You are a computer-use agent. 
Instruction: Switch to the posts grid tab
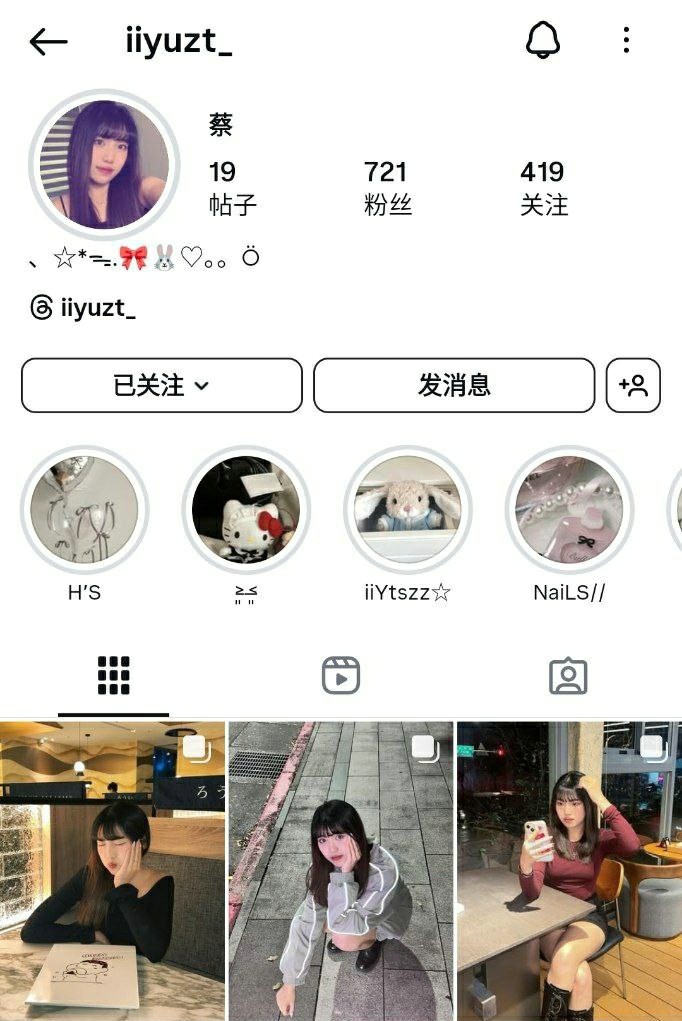pyautogui.click(x=114, y=677)
